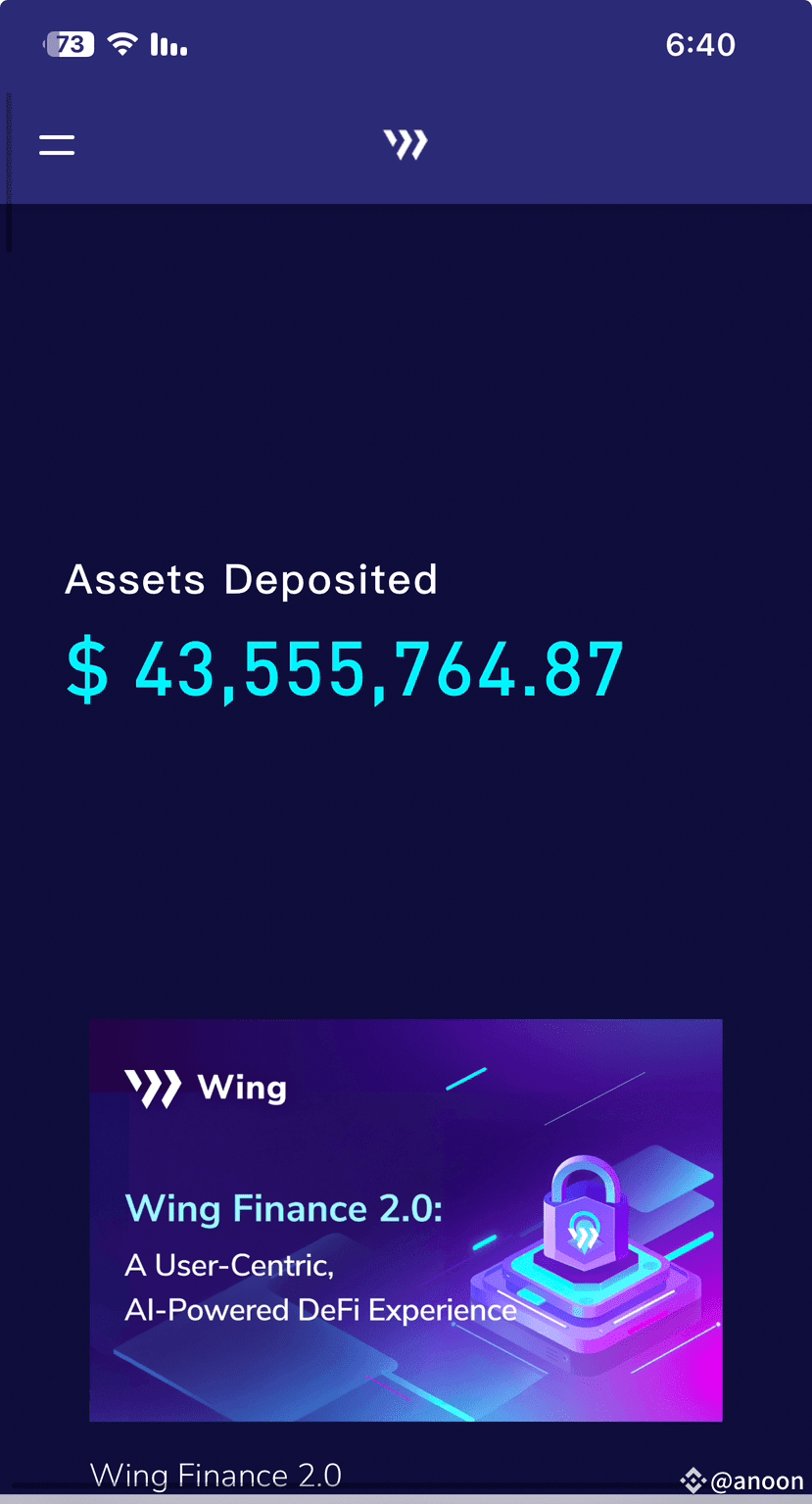Open the Wing Finance 2.0 promo banner
The height and width of the screenshot is (1504, 812).
tap(405, 1219)
